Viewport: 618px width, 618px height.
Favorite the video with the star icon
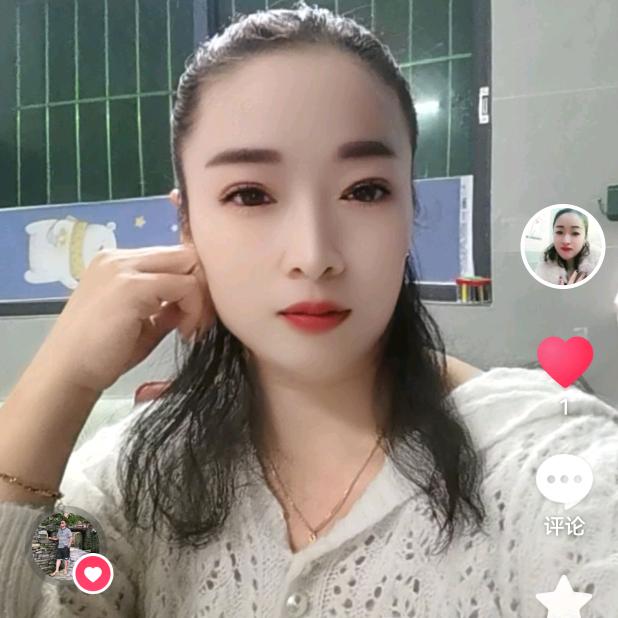click(565, 598)
